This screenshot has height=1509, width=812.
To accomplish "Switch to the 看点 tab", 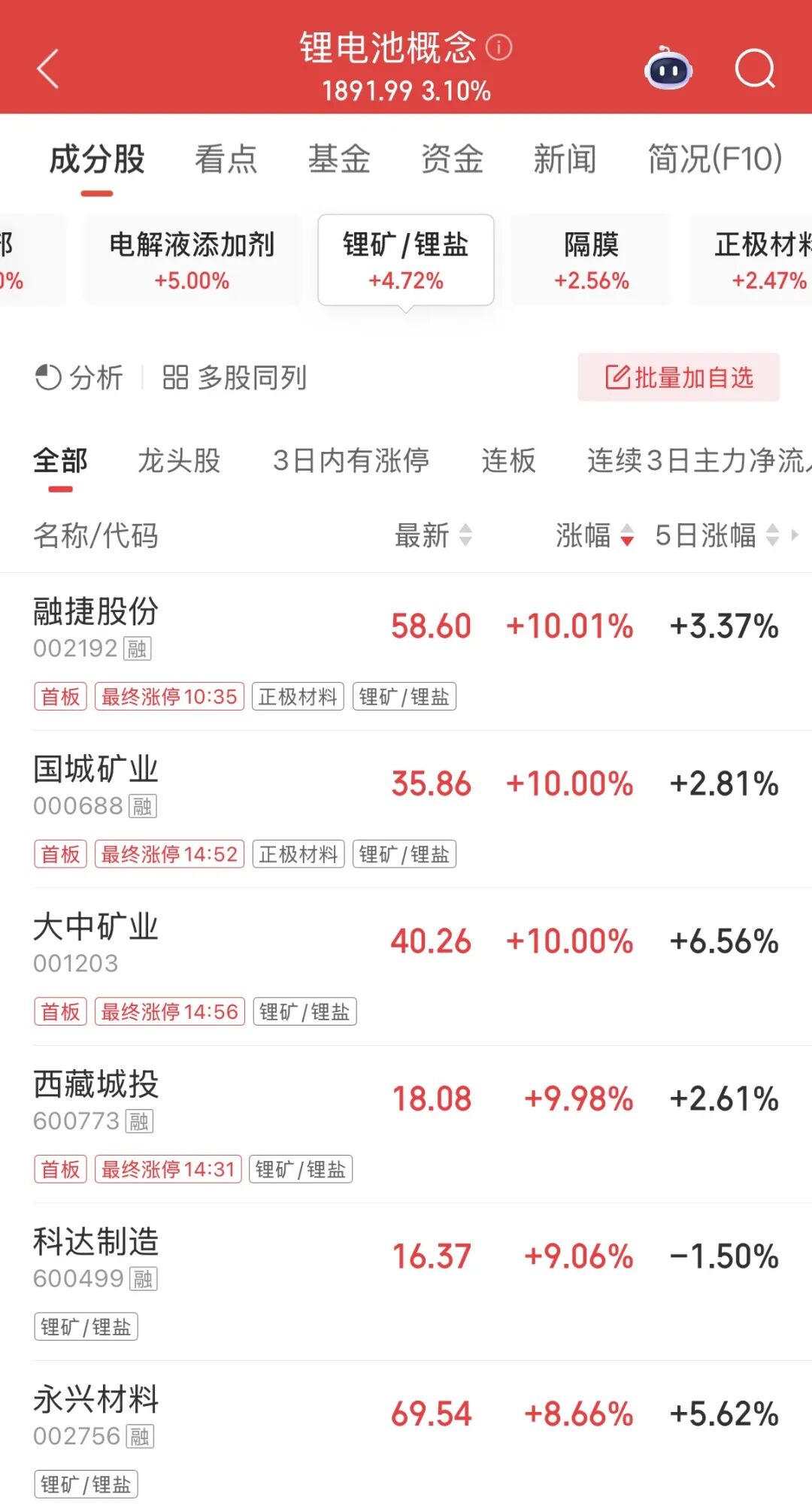I will point(226,159).
